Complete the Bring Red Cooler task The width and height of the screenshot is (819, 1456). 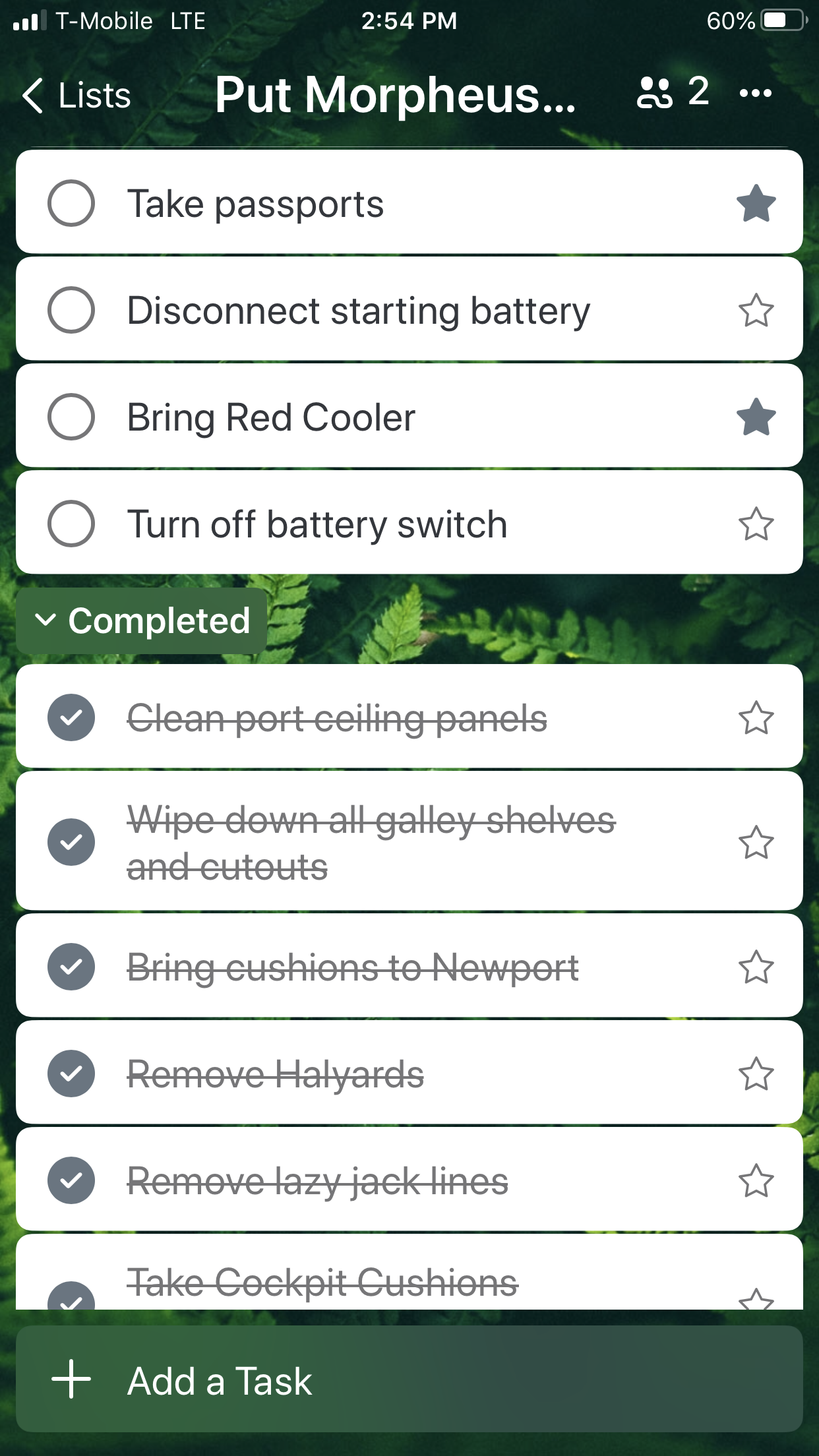[x=71, y=417]
